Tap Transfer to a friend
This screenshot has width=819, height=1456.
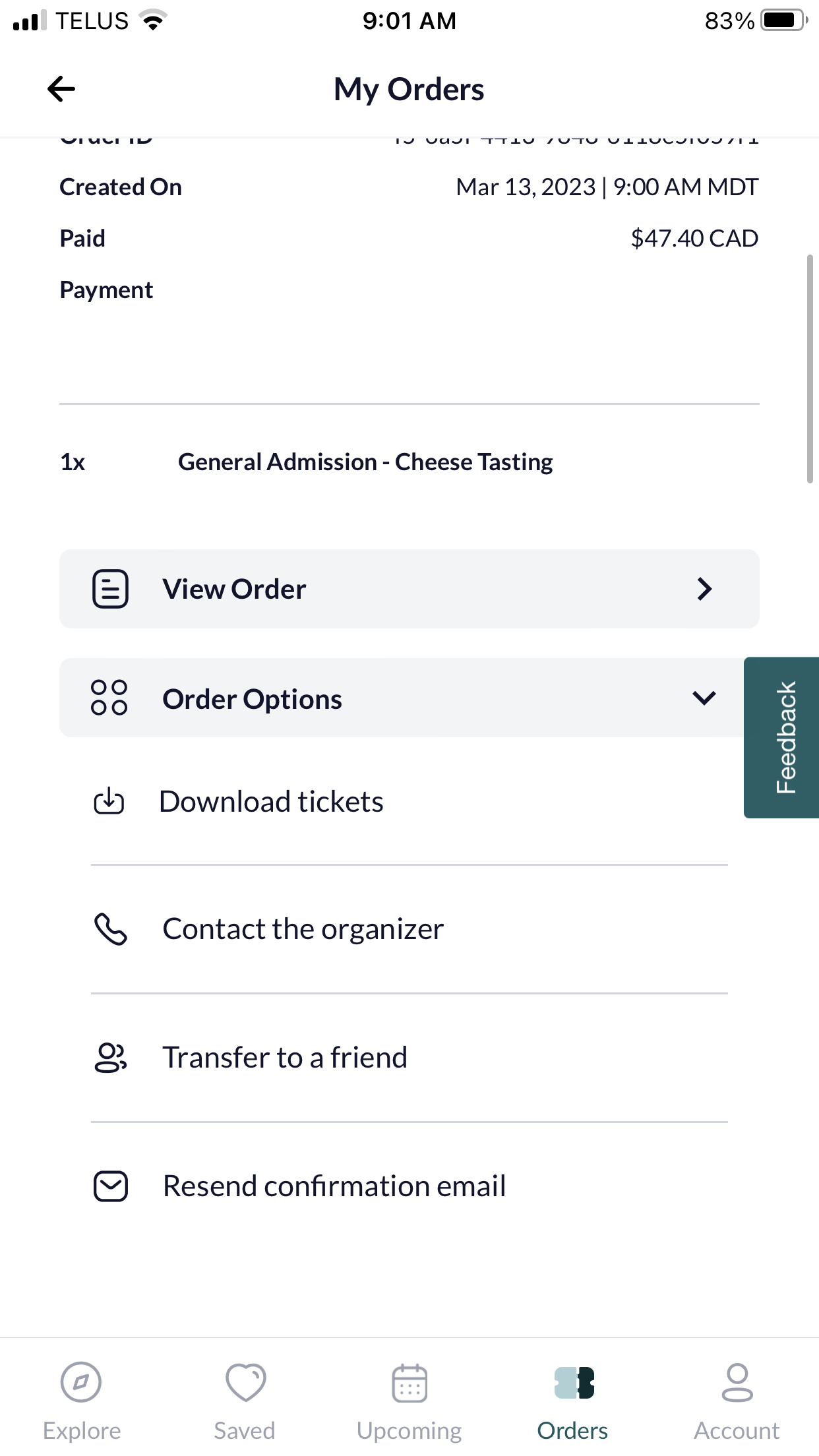click(409, 1058)
